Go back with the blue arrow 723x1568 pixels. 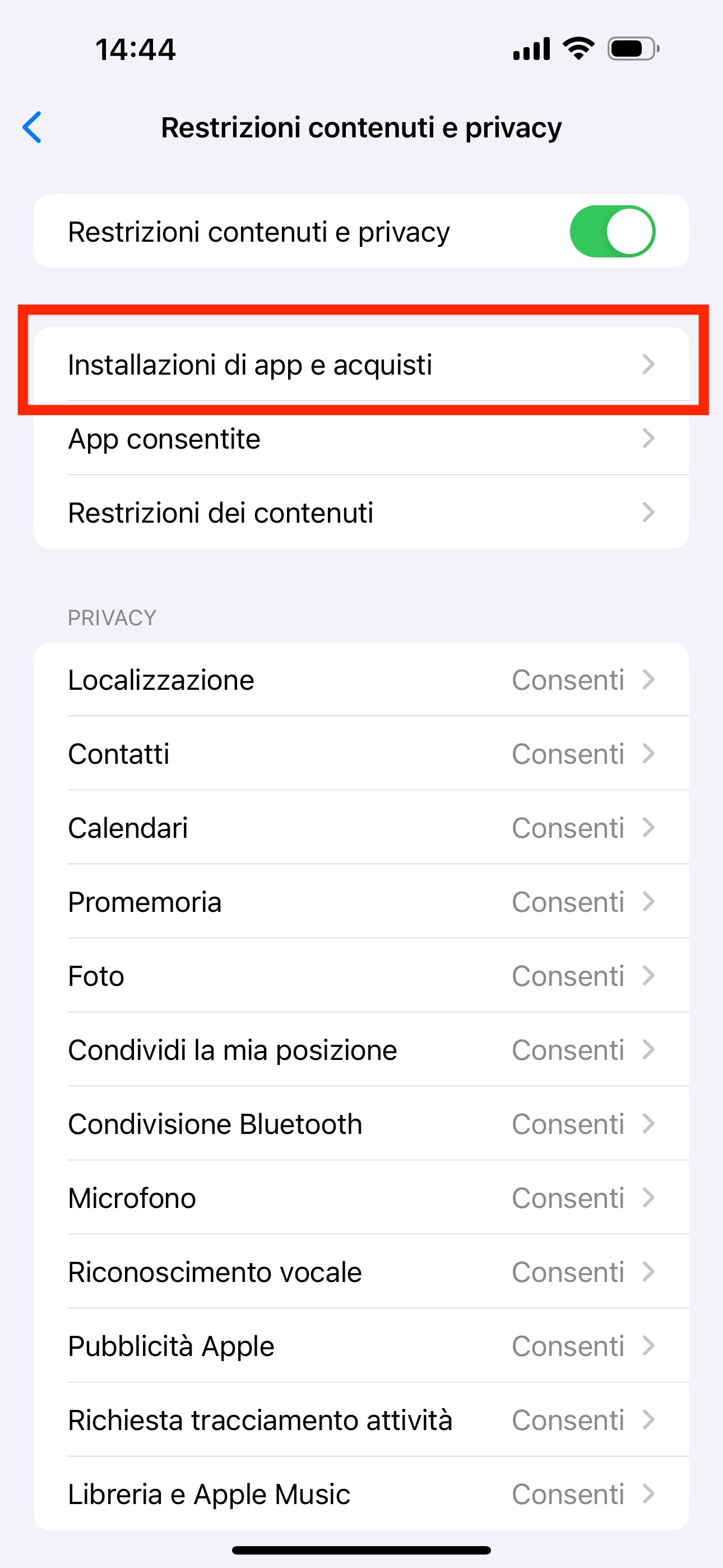33,127
